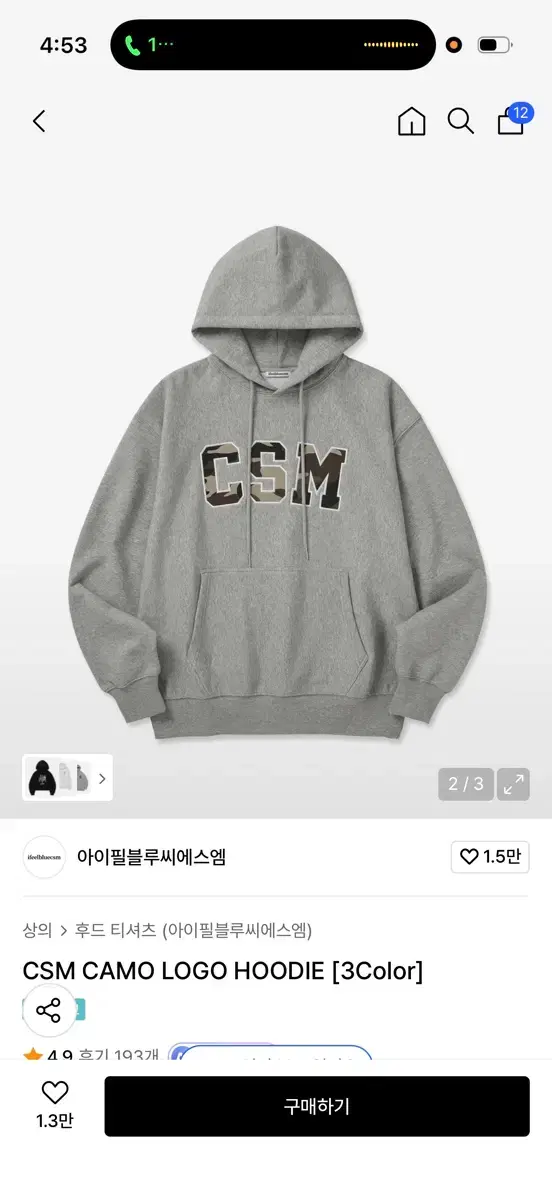Viewport: 552px width, 1200px height.
Task: Tap the 구매하기 purchase button
Action: pyautogui.click(x=317, y=1106)
